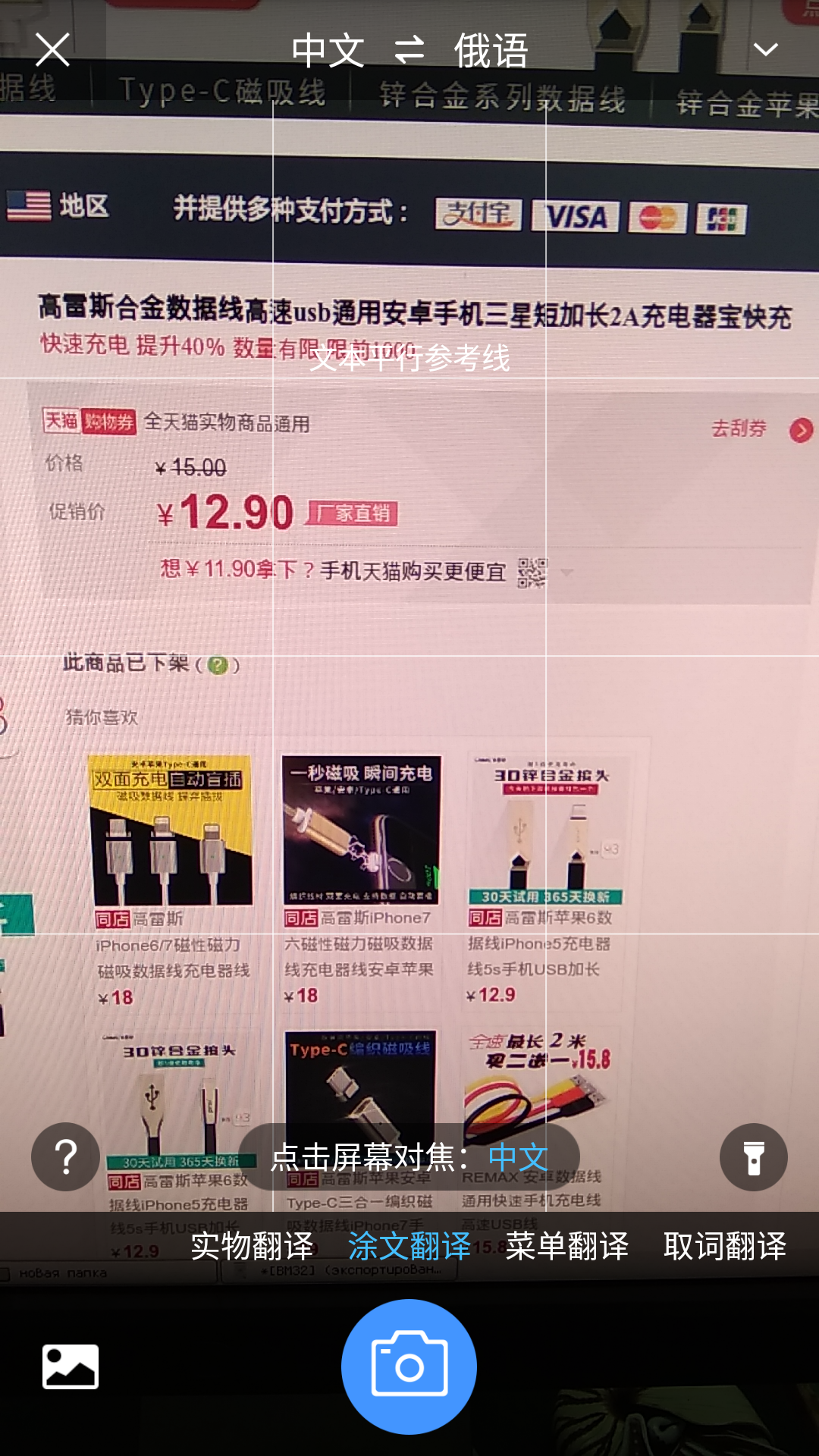Select 俄语 as target language
The image size is (819, 1456).
click(491, 51)
